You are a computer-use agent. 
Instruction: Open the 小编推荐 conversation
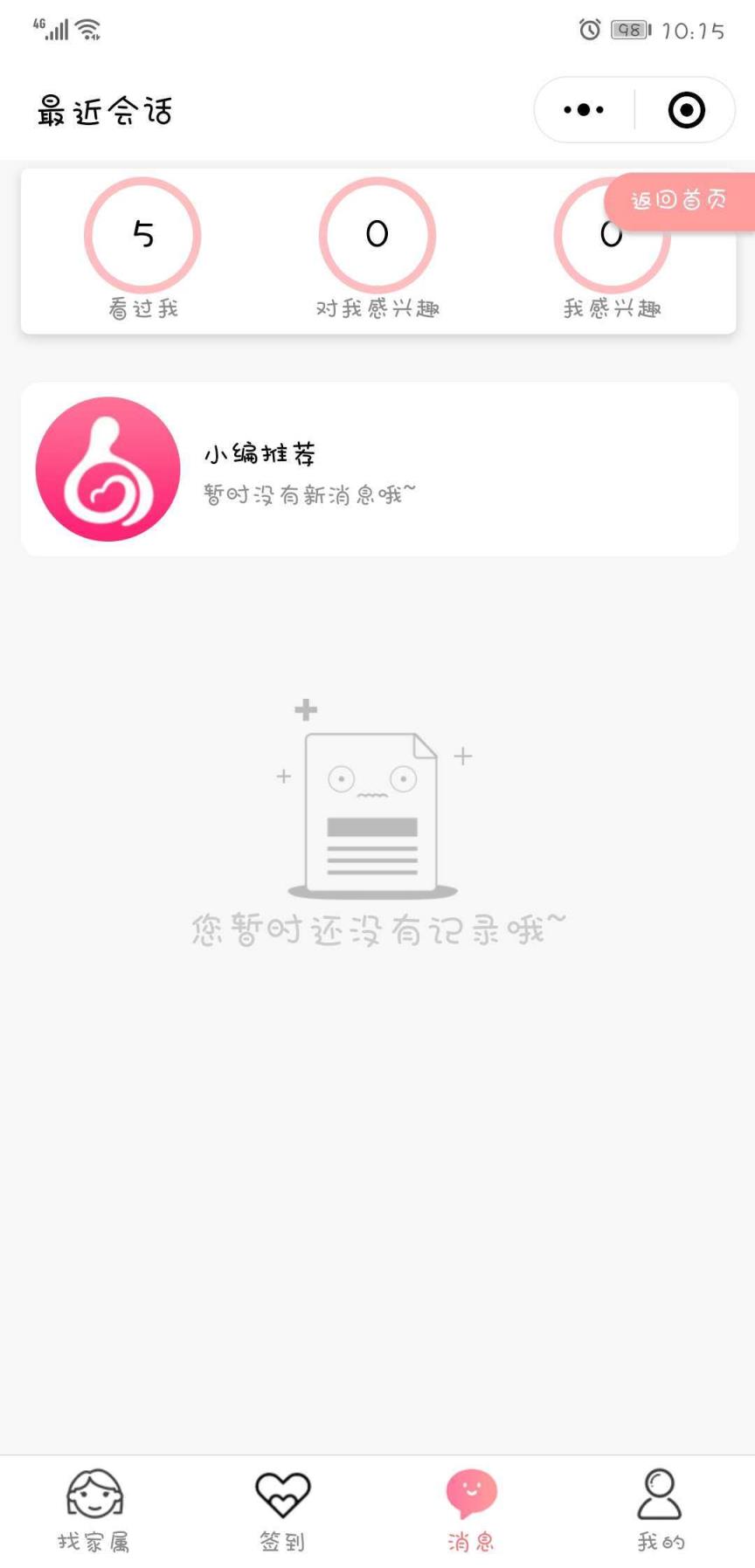point(377,469)
